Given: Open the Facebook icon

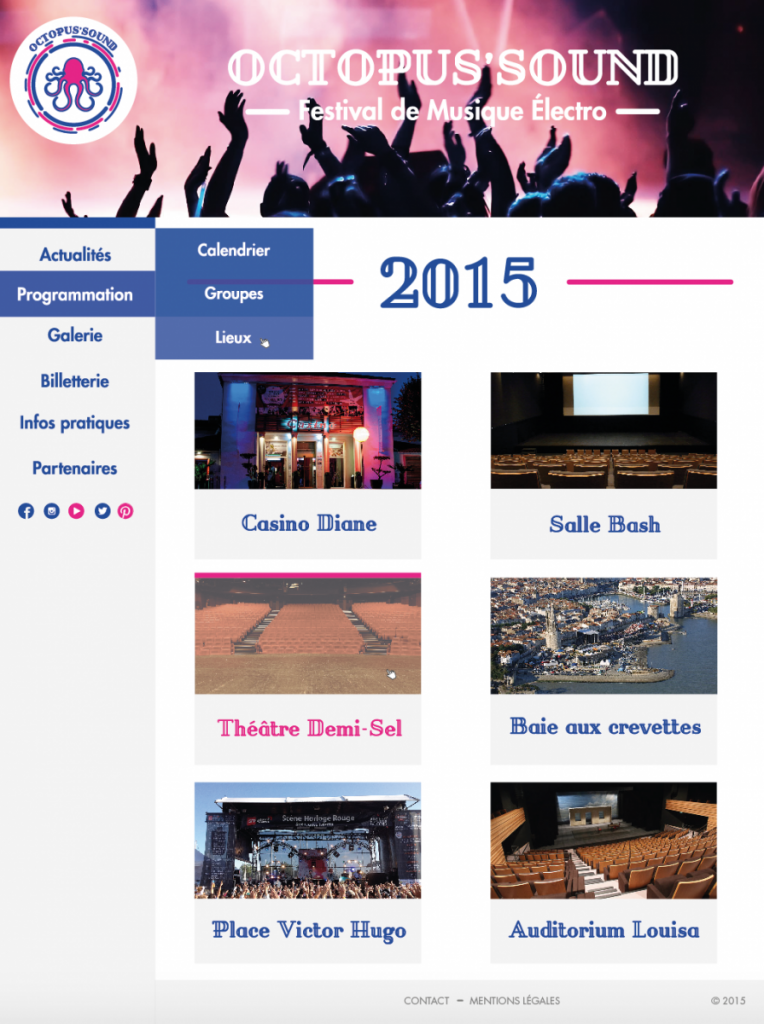Looking at the screenshot, I should click(26, 511).
